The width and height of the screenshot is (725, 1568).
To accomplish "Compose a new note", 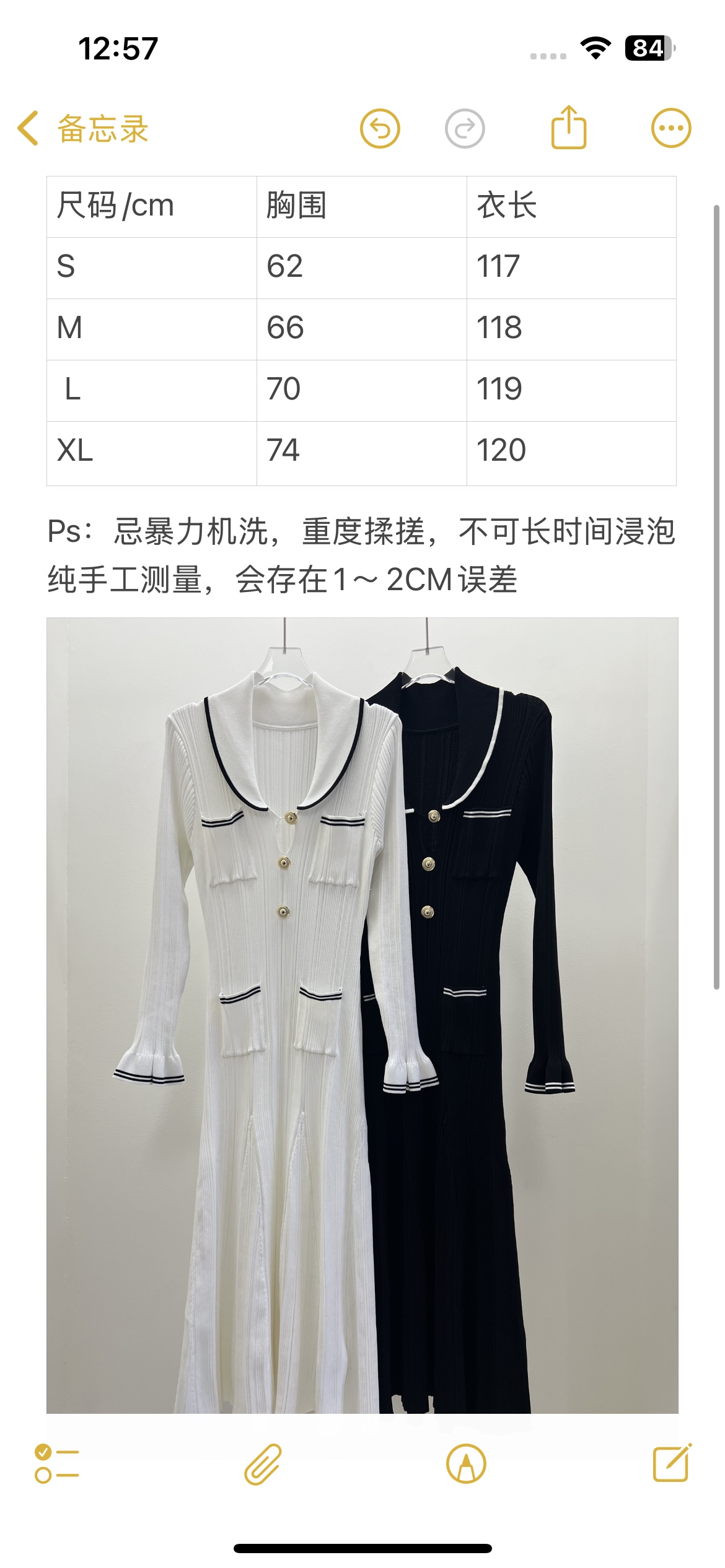I will [672, 1463].
